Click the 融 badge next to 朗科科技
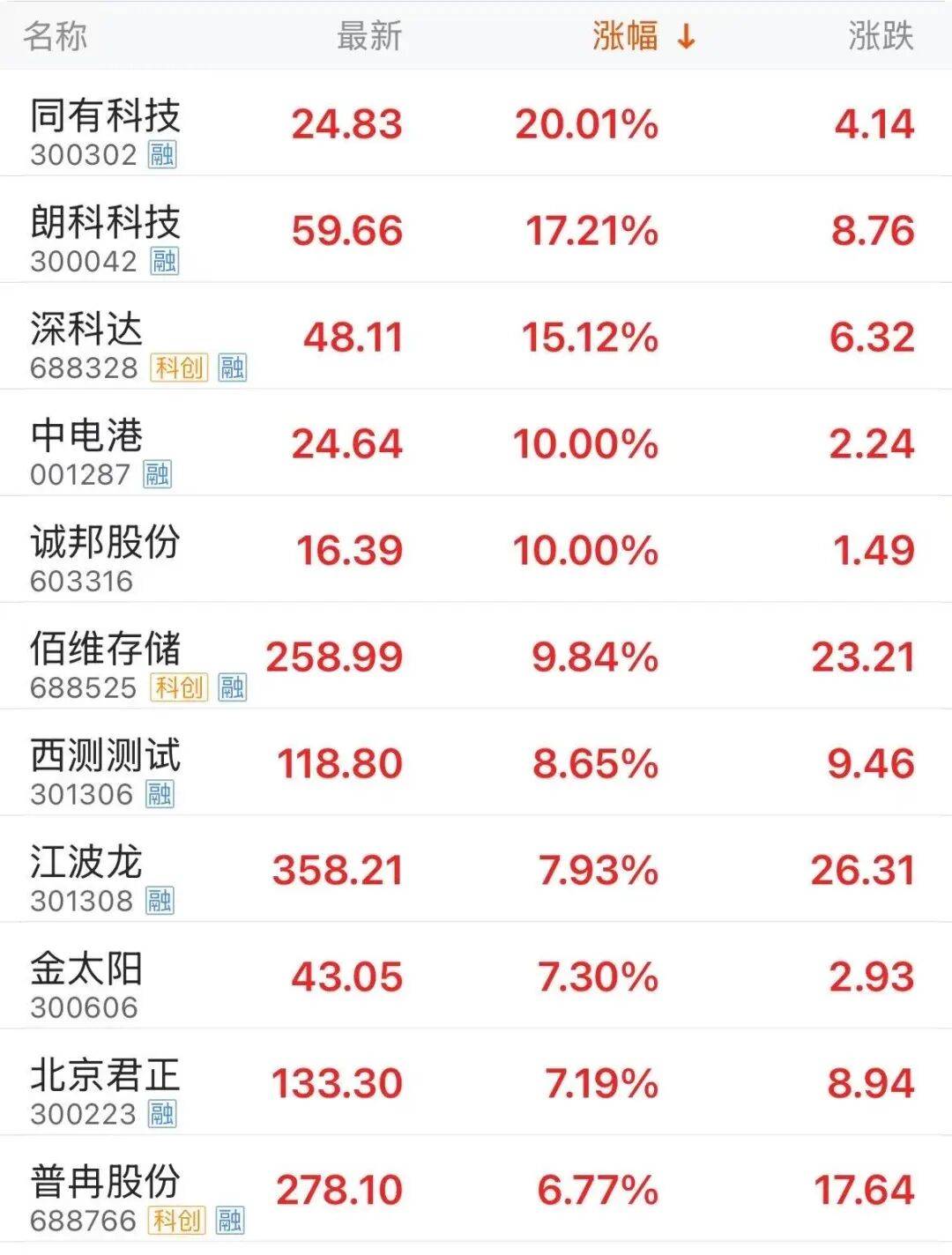952x1255 pixels. point(164,261)
